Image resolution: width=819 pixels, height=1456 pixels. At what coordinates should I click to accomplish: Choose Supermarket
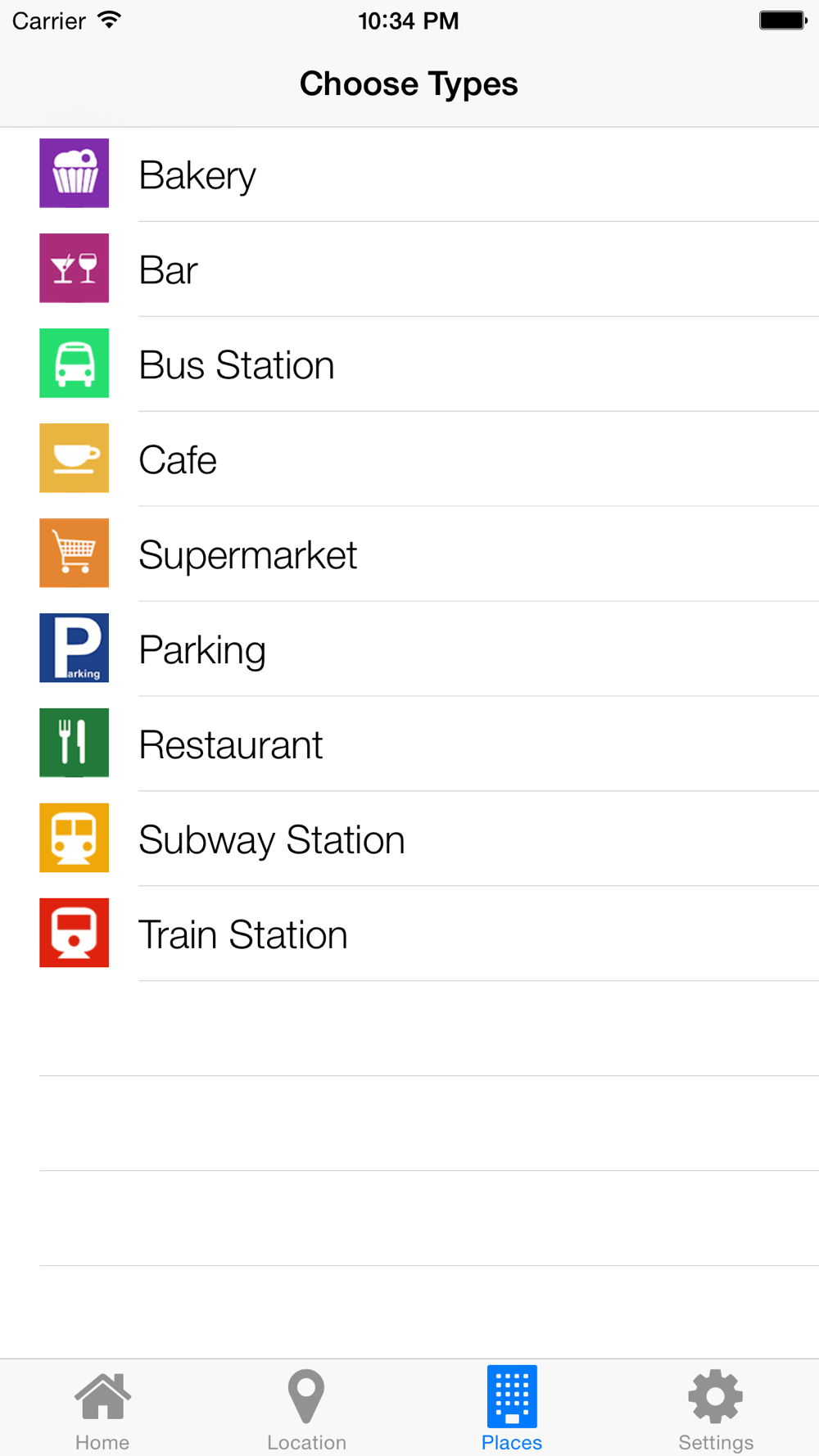point(409,554)
